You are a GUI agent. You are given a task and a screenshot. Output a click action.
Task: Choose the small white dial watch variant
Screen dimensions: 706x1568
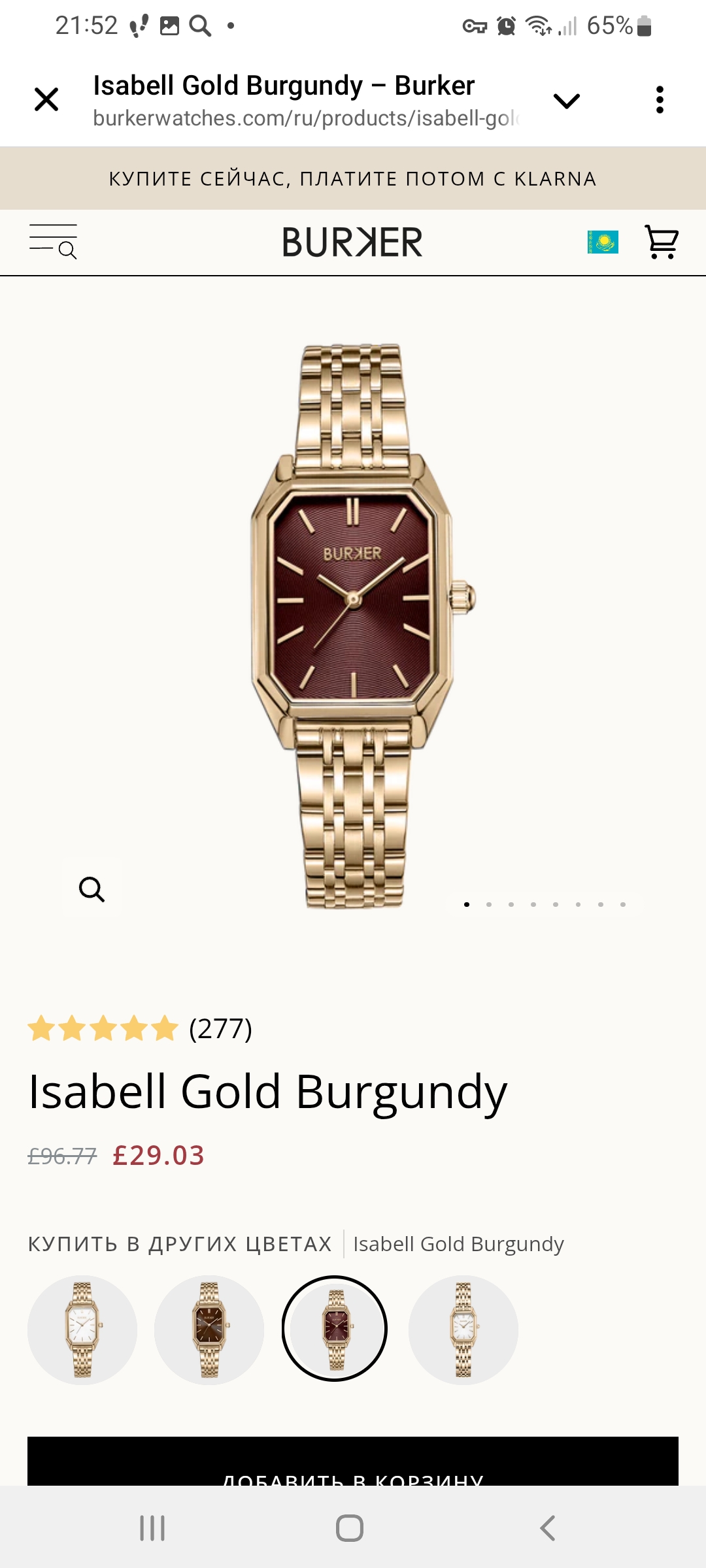coord(463,1330)
